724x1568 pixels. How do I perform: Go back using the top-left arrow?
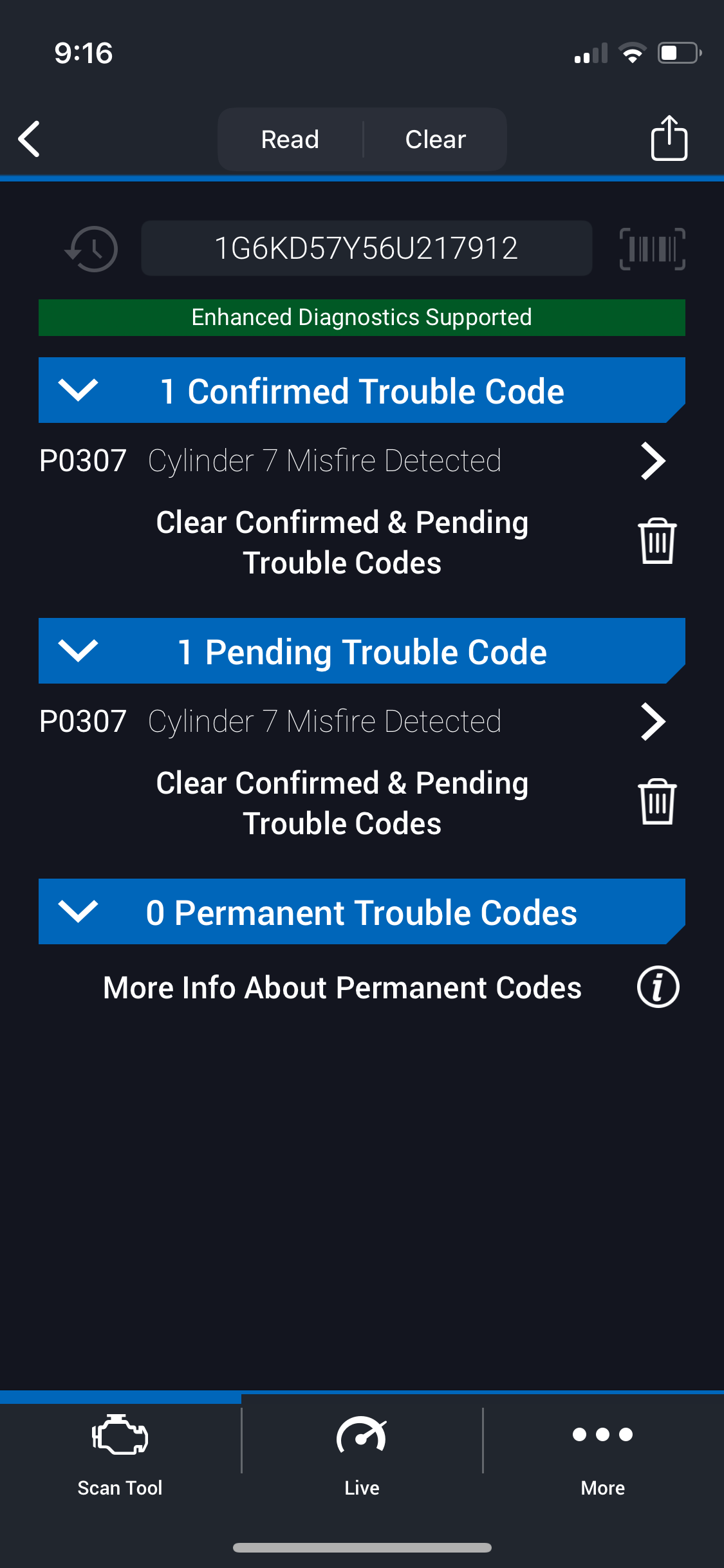(30, 139)
